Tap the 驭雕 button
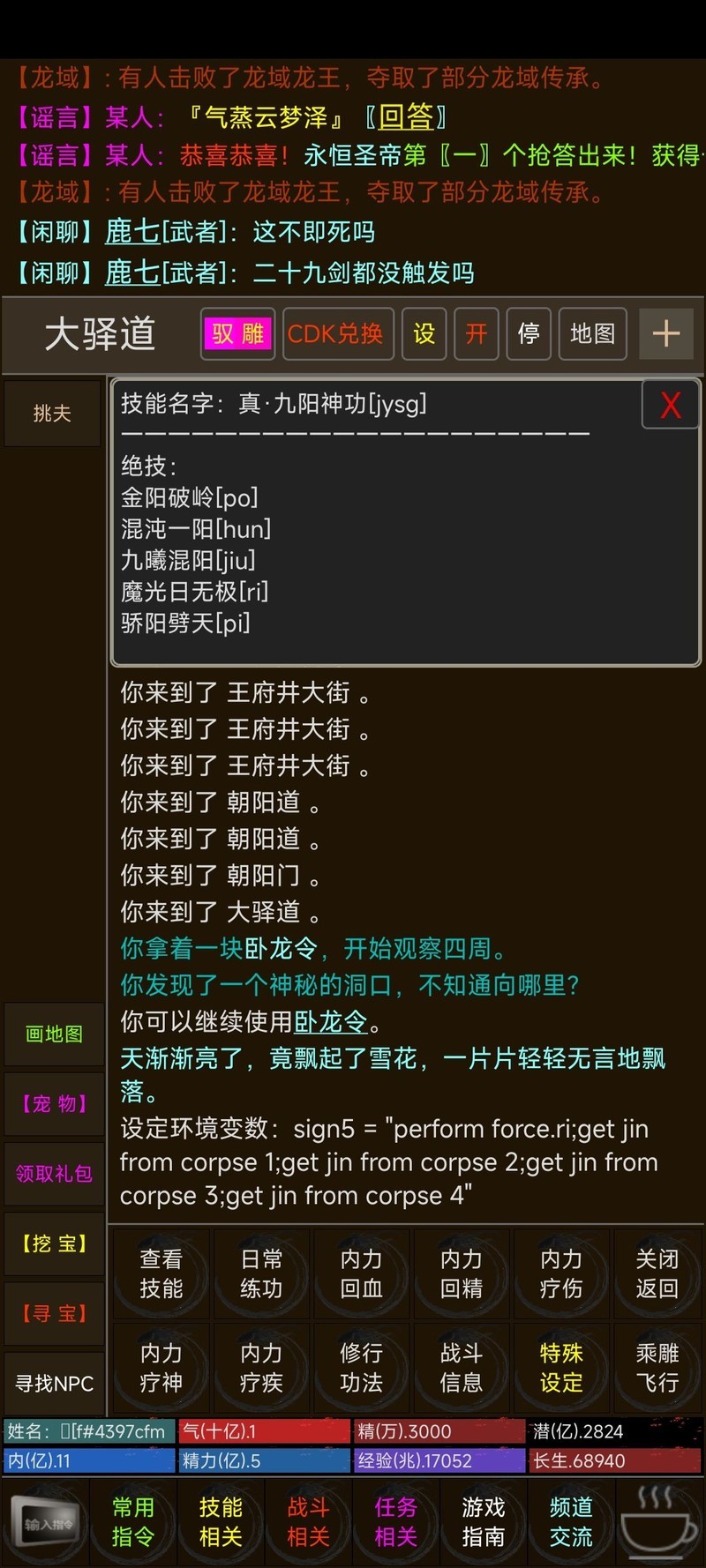Viewport: 706px width, 1568px height. 237,333
